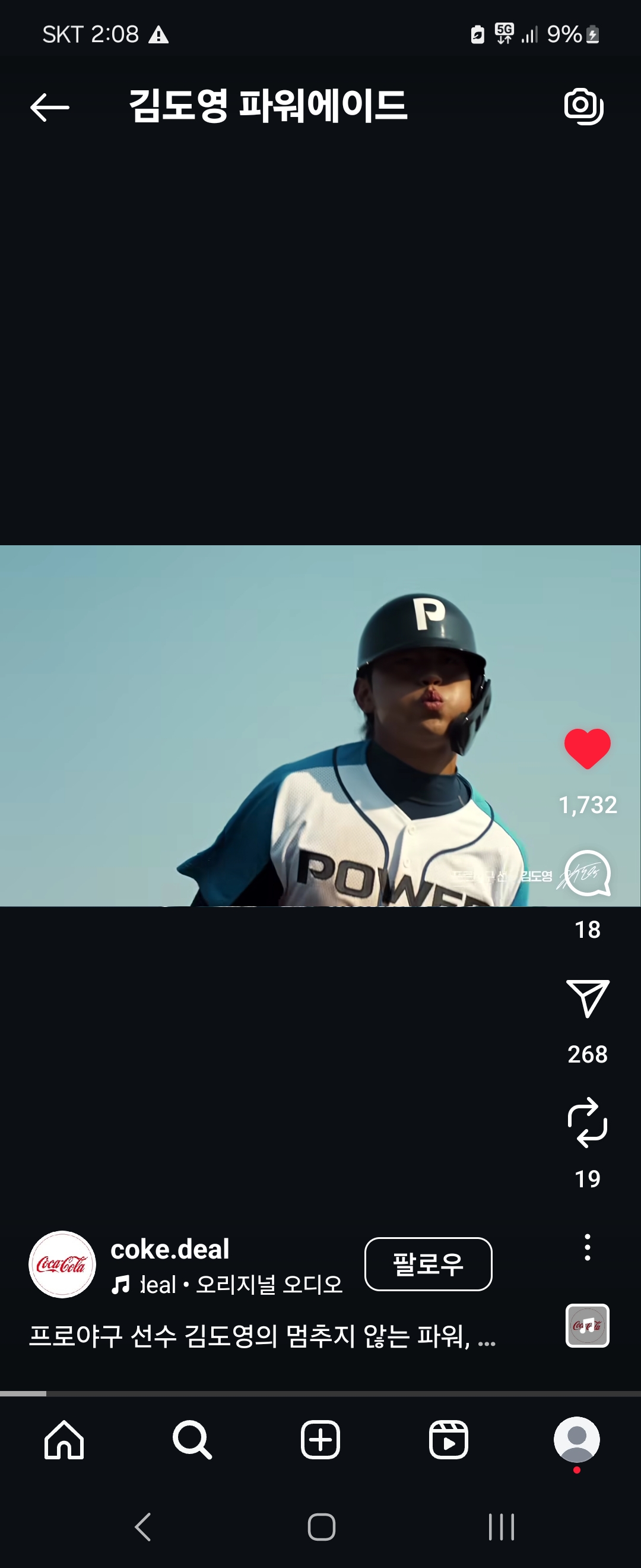The height and width of the screenshot is (1568, 641).
Task: Share the reel with the paper plane
Action: click(x=588, y=998)
